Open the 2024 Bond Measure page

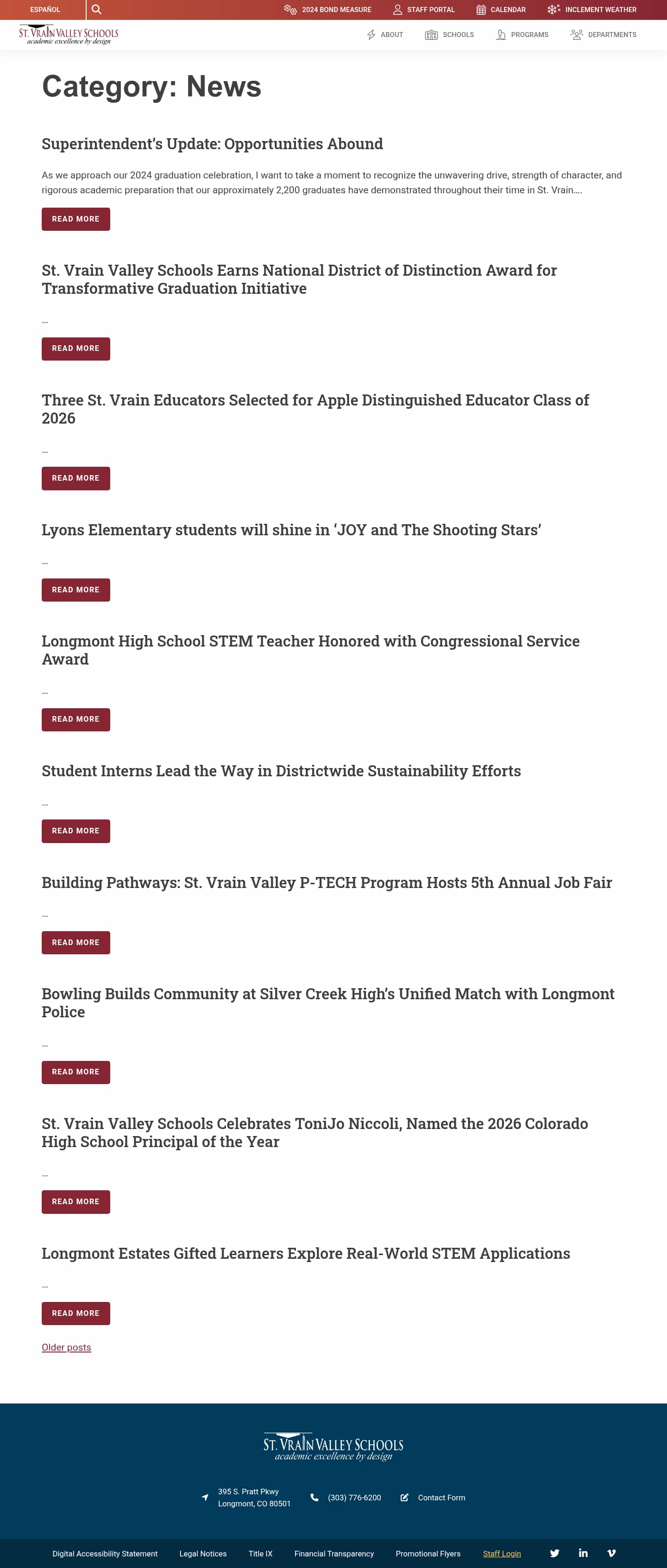click(x=327, y=10)
